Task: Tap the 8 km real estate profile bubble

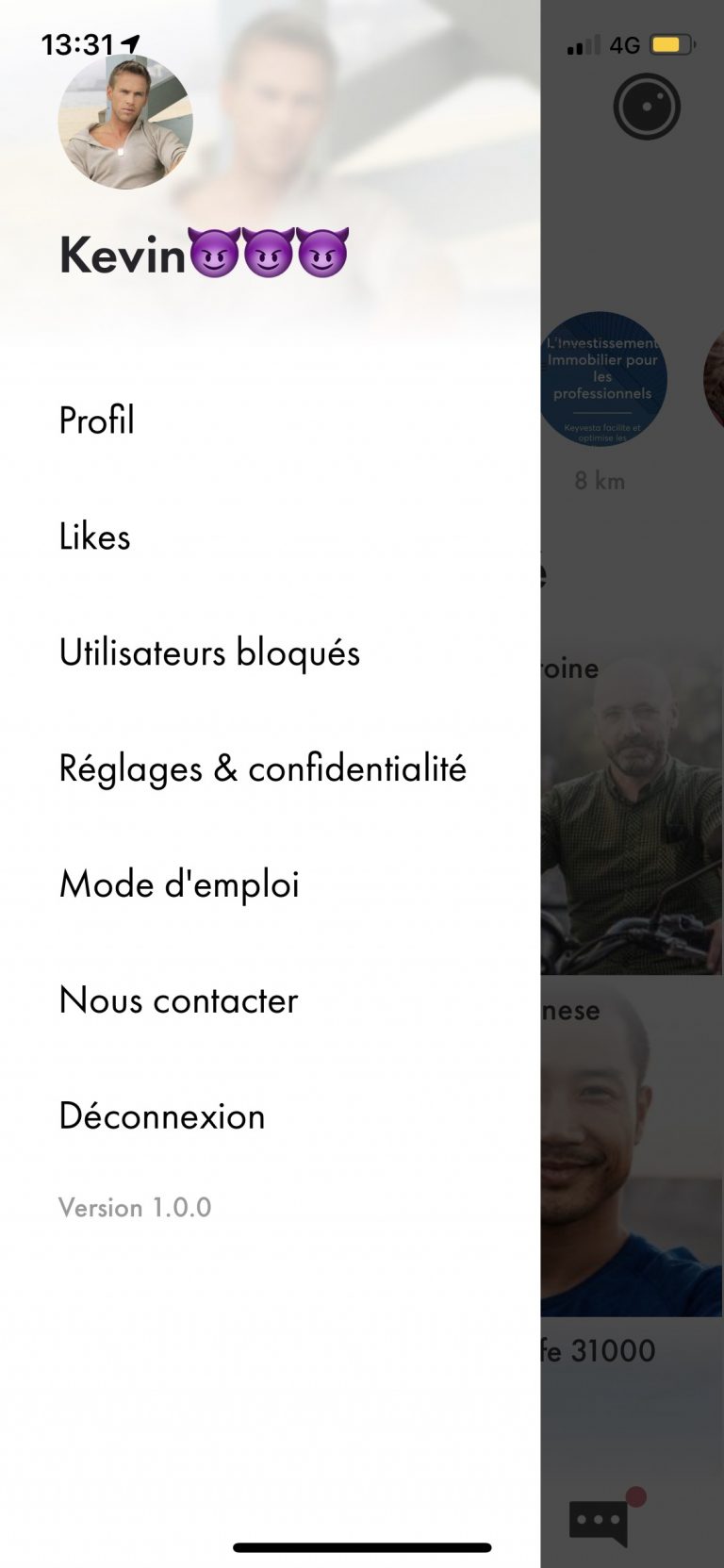Action: point(602,379)
